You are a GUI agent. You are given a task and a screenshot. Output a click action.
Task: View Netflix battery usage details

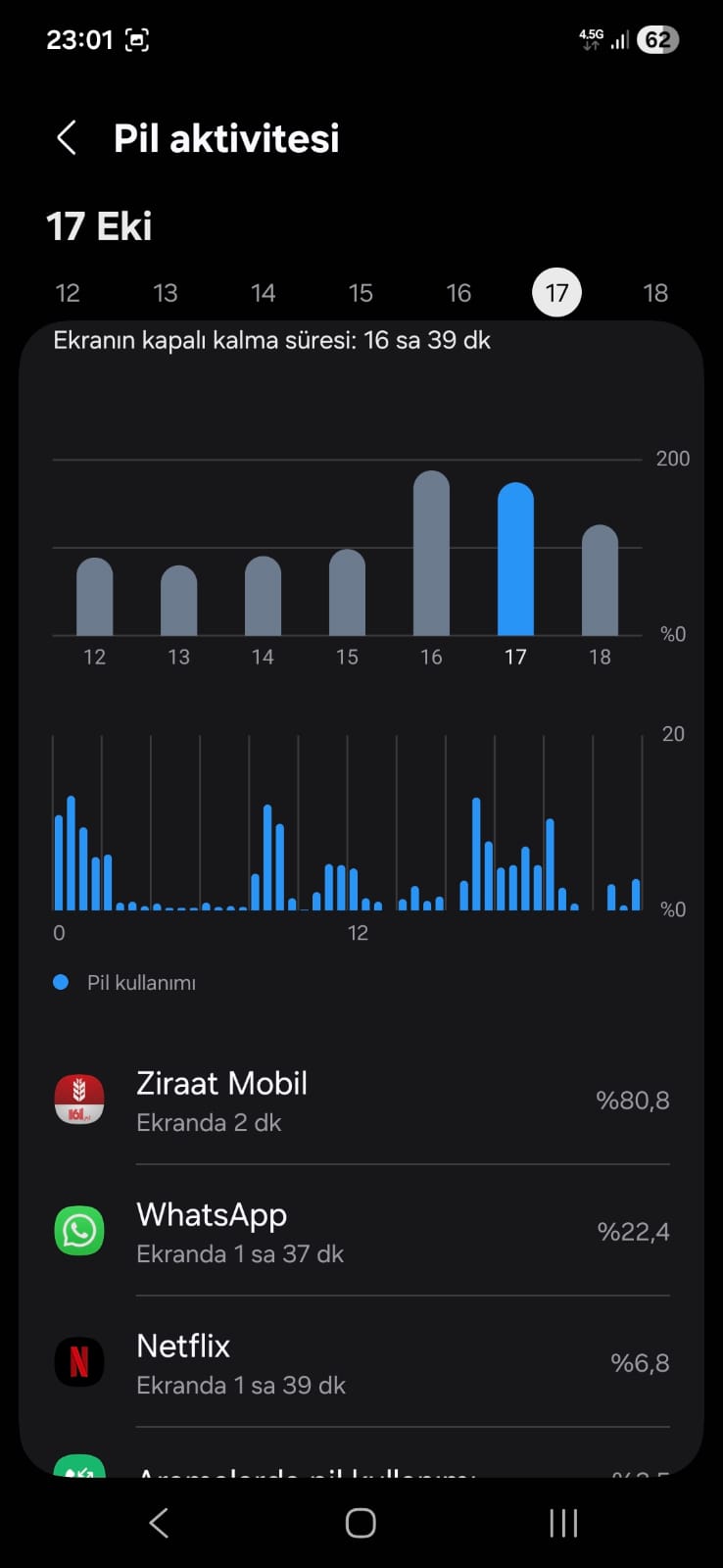click(x=361, y=1363)
